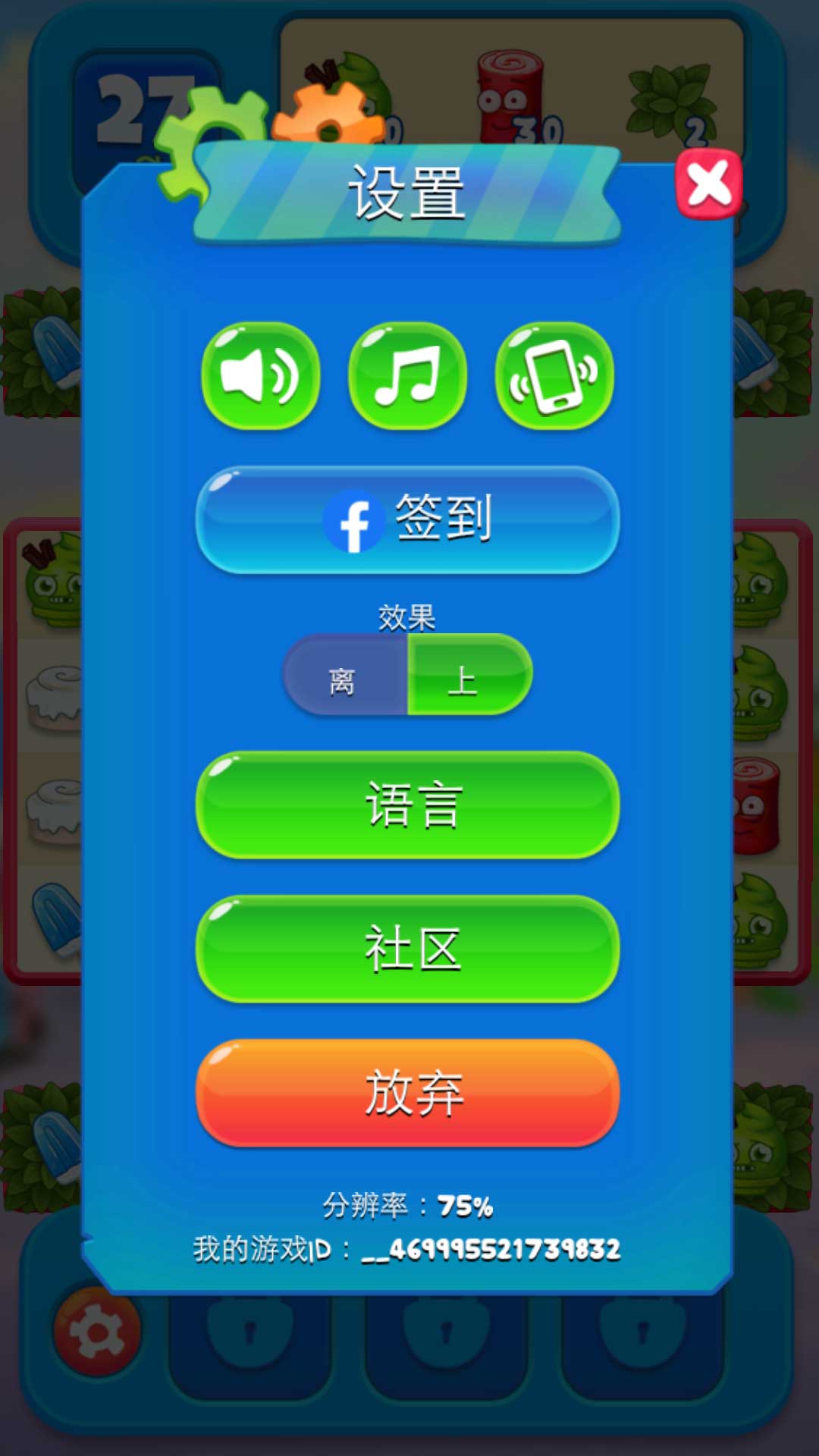Open the 社区 community page

click(x=407, y=949)
